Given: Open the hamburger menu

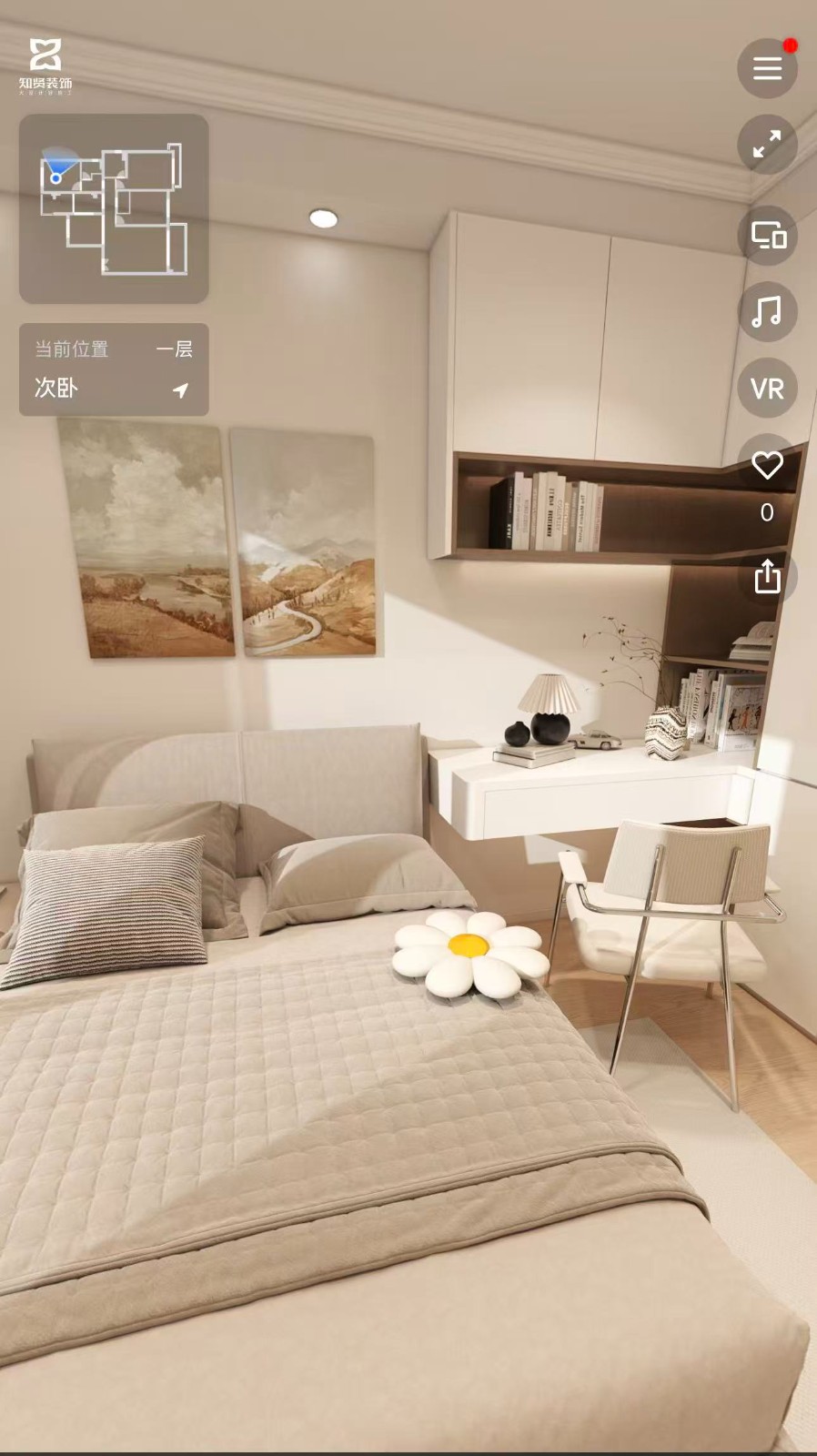Looking at the screenshot, I should click(x=767, y=68).
